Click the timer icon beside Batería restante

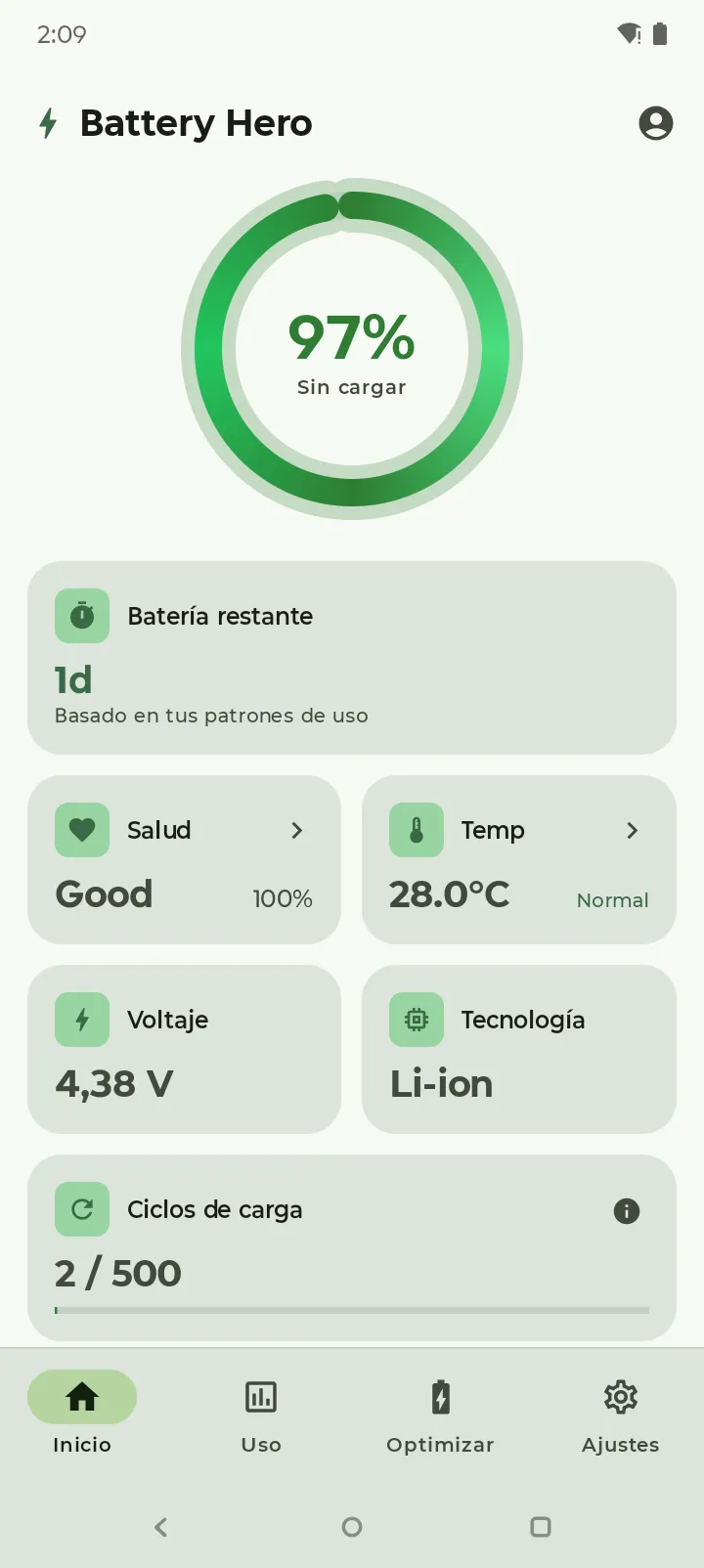pos(82,616)
